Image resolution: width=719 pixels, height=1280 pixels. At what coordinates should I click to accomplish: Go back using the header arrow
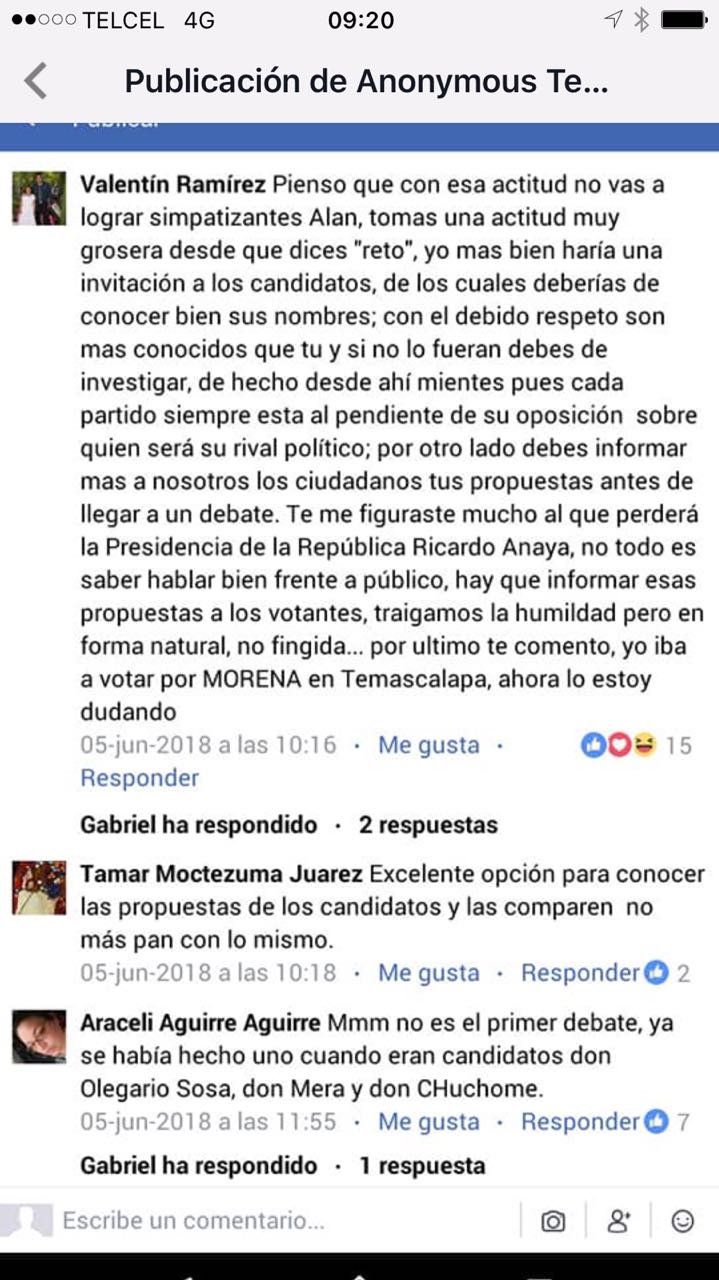36,81
